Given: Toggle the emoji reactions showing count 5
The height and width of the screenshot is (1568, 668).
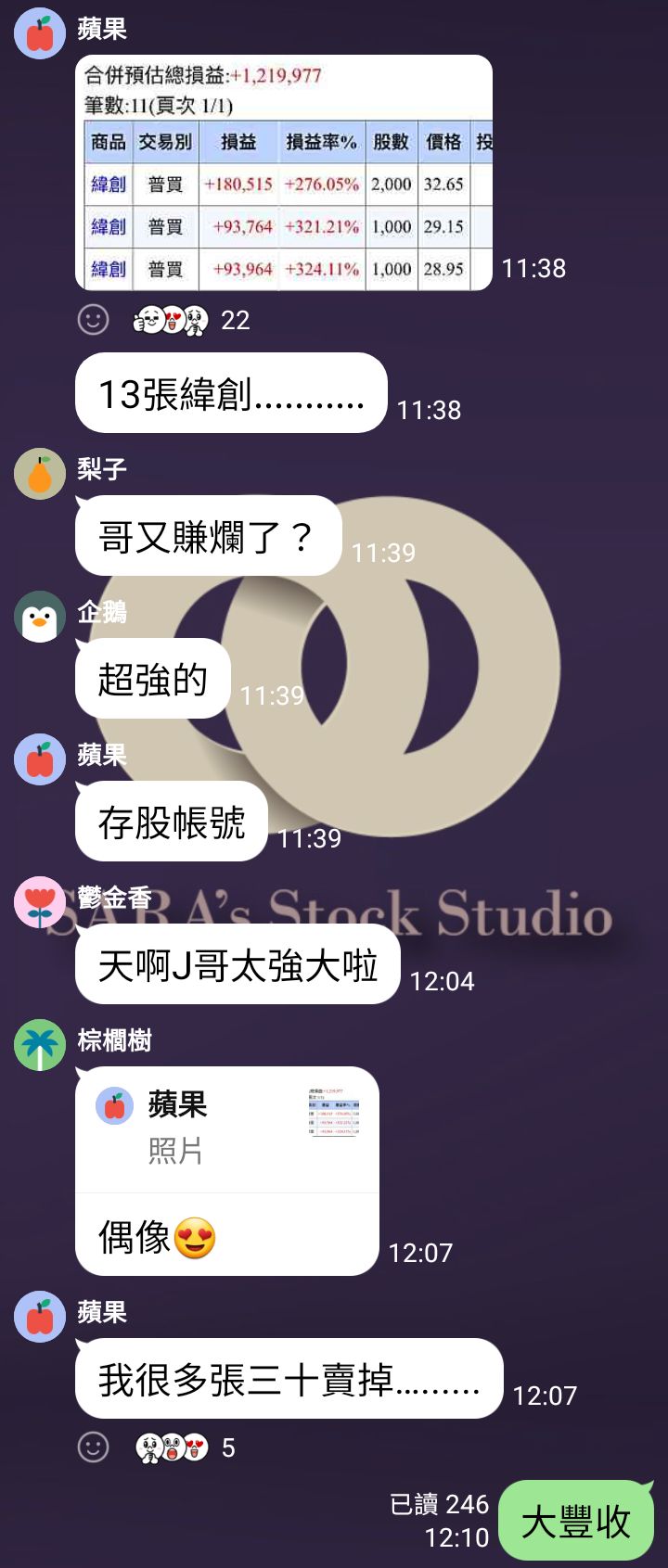Looking at the screenshot, I should 181,1446.
